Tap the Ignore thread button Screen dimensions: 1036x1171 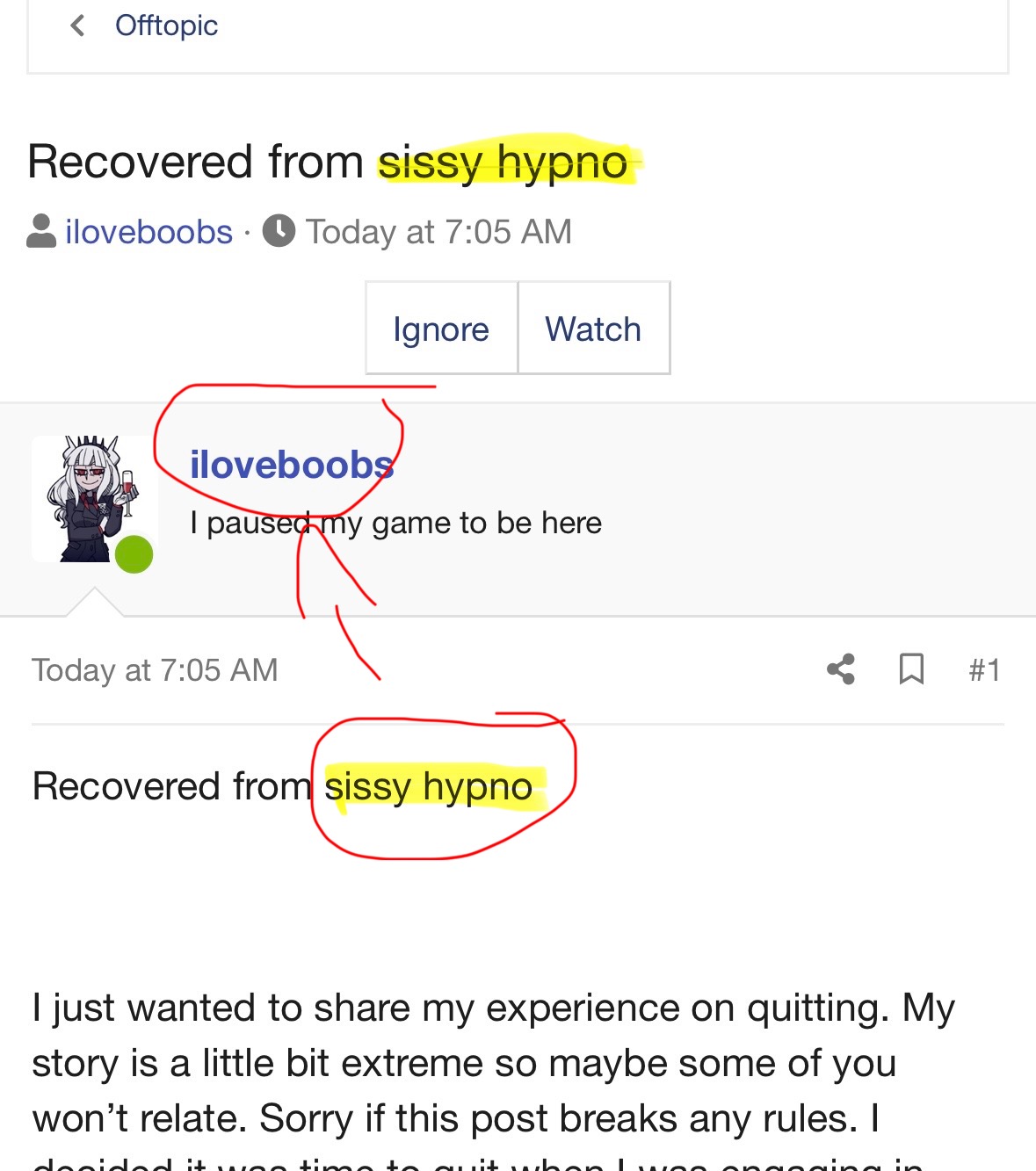tap(441, 329)
